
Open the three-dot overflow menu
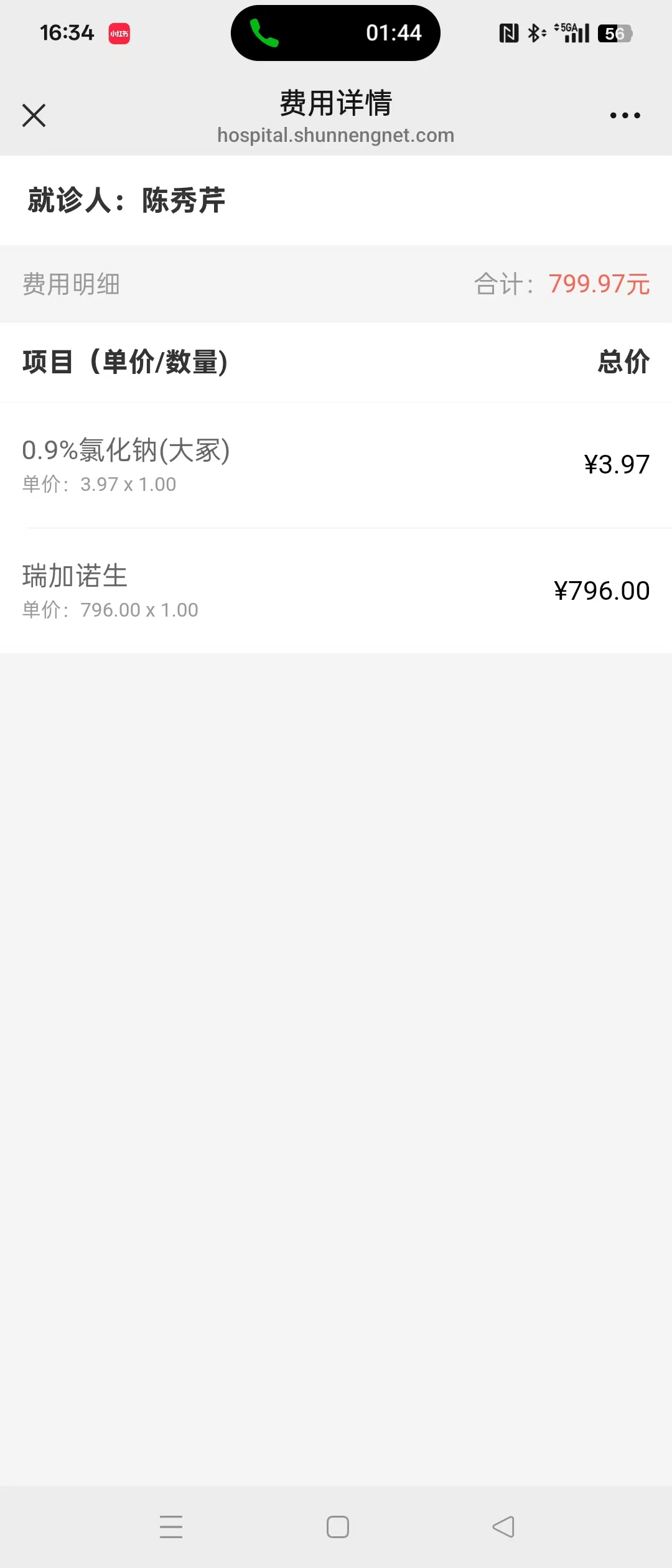[625, 116]
